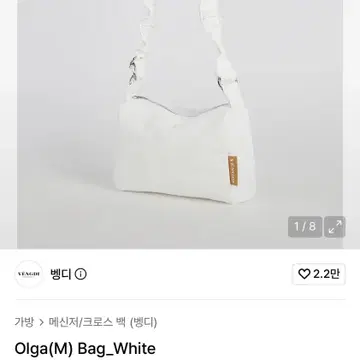Open 메신저/크로스 백 (벵디) category
This screenshot has height=360, width=360.
tap(103, 322)
